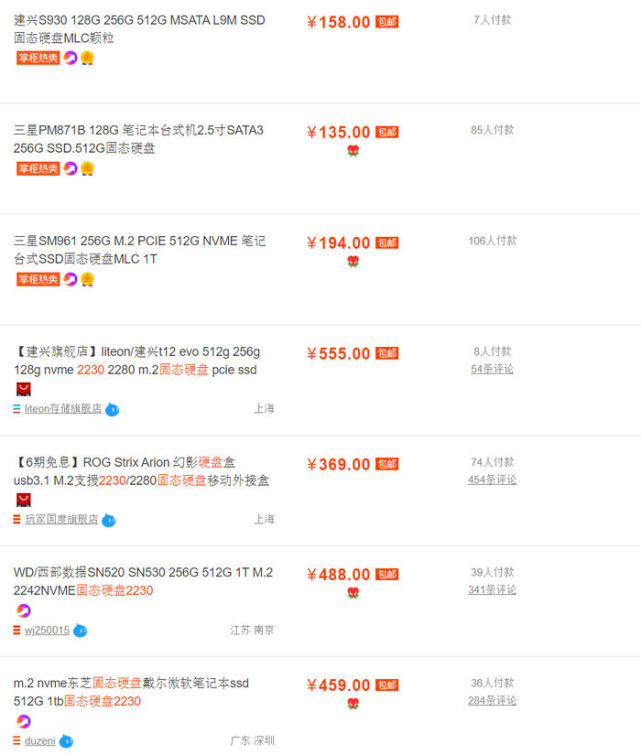The image size is (641, 755).
Task: View the 454条评论 reviews
Action: tap(492, 480)
